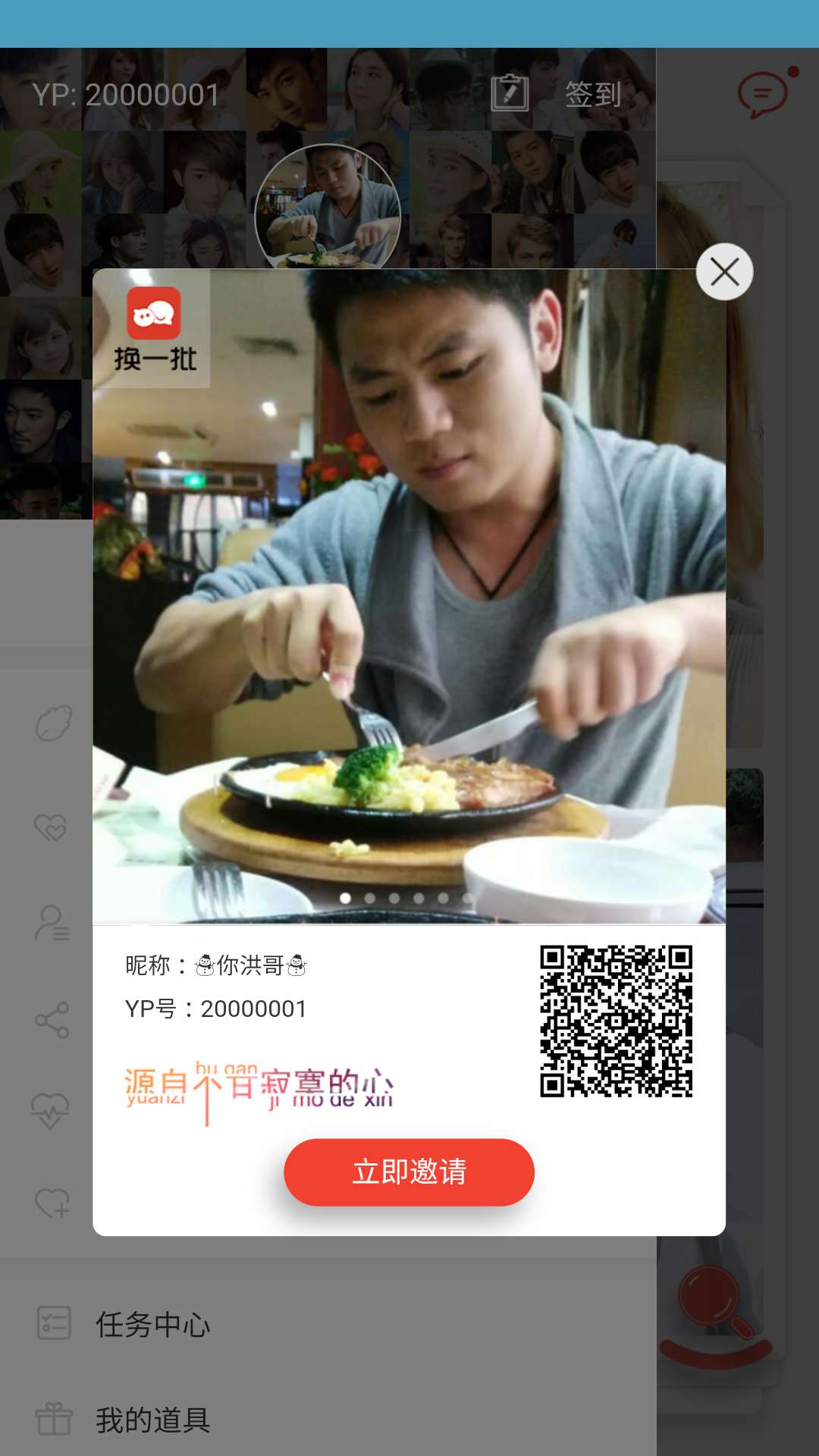Tap the 立即邀请 invite button
Image resolution: width=819 pixels, height=1456 pixels.
tap(409, 1172)
